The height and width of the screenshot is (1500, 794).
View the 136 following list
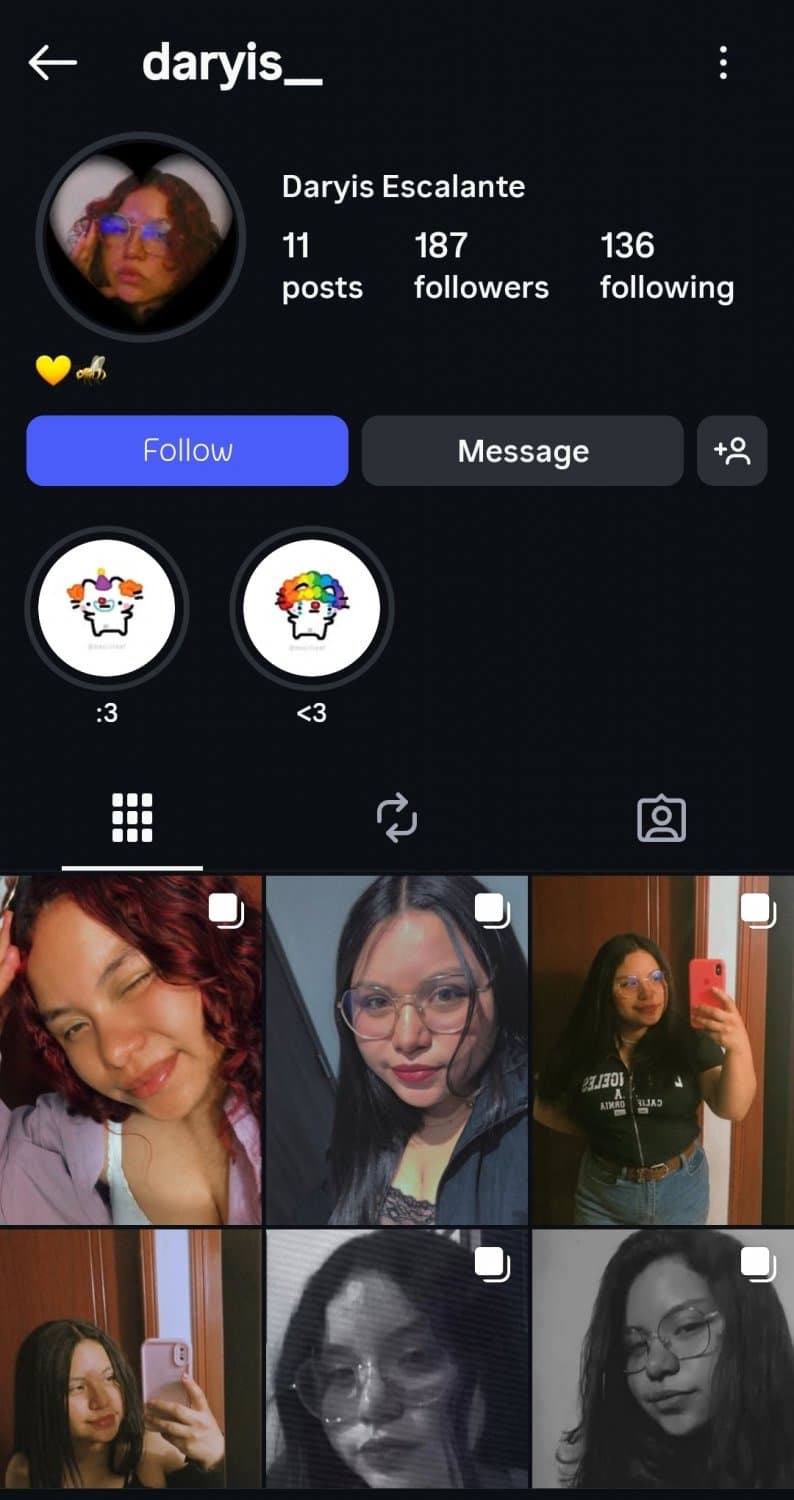[666, 265]
